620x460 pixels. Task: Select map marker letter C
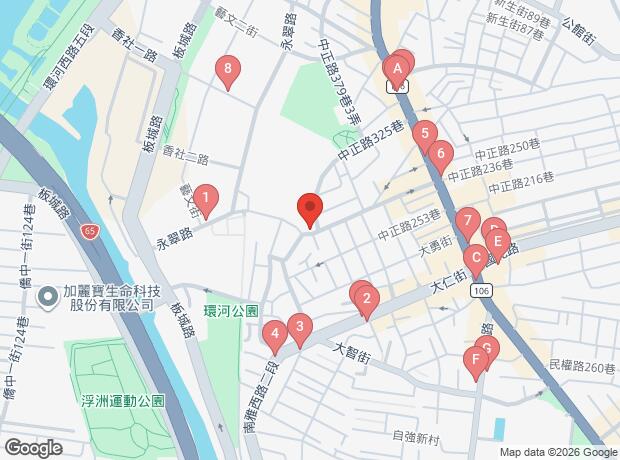(477, 258)
